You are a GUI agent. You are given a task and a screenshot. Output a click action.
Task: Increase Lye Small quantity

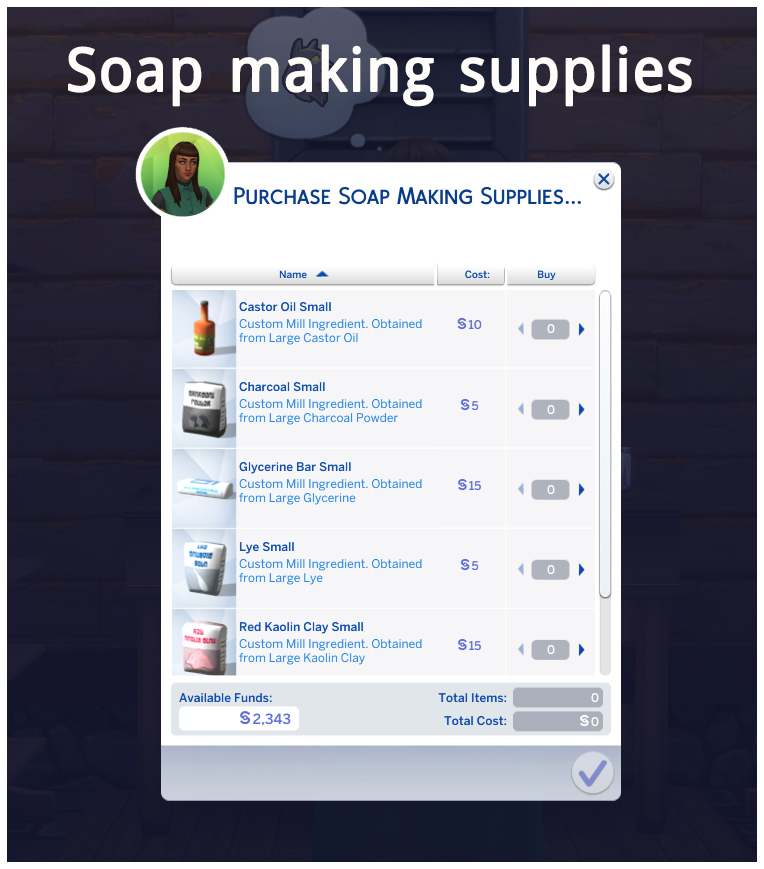pos(582,568)
